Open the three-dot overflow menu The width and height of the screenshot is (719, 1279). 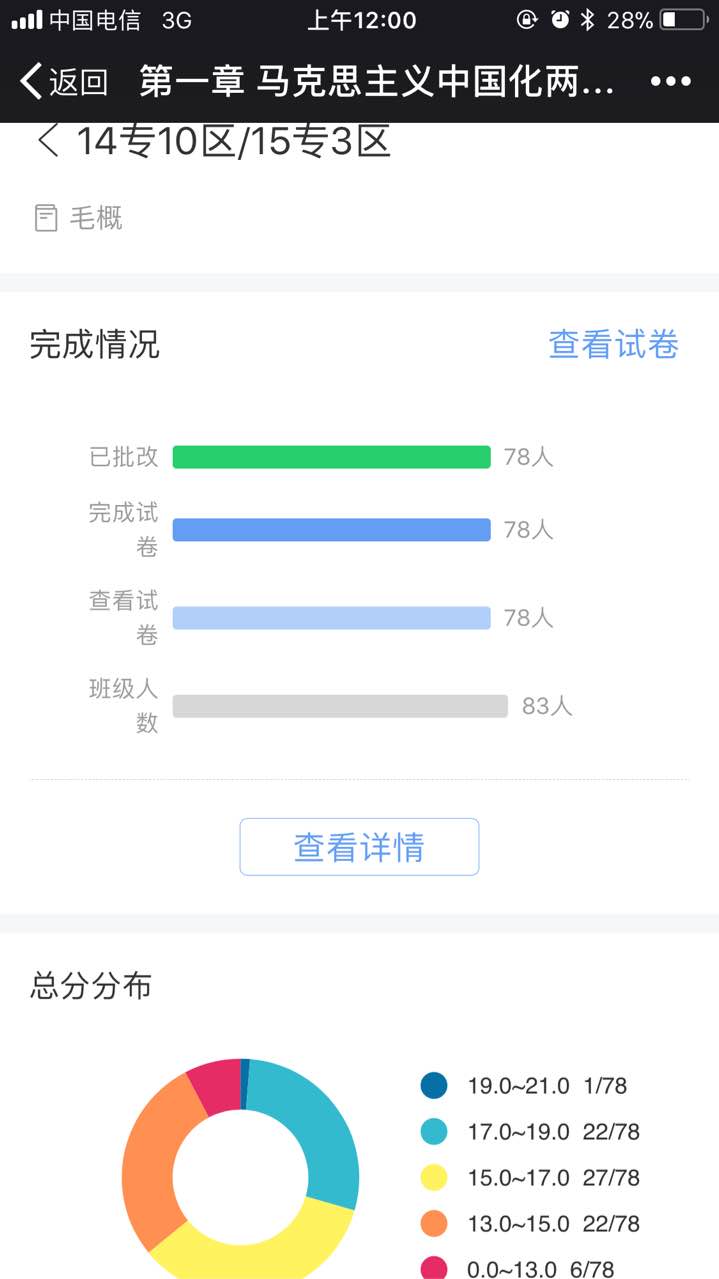tap(670, 81)
